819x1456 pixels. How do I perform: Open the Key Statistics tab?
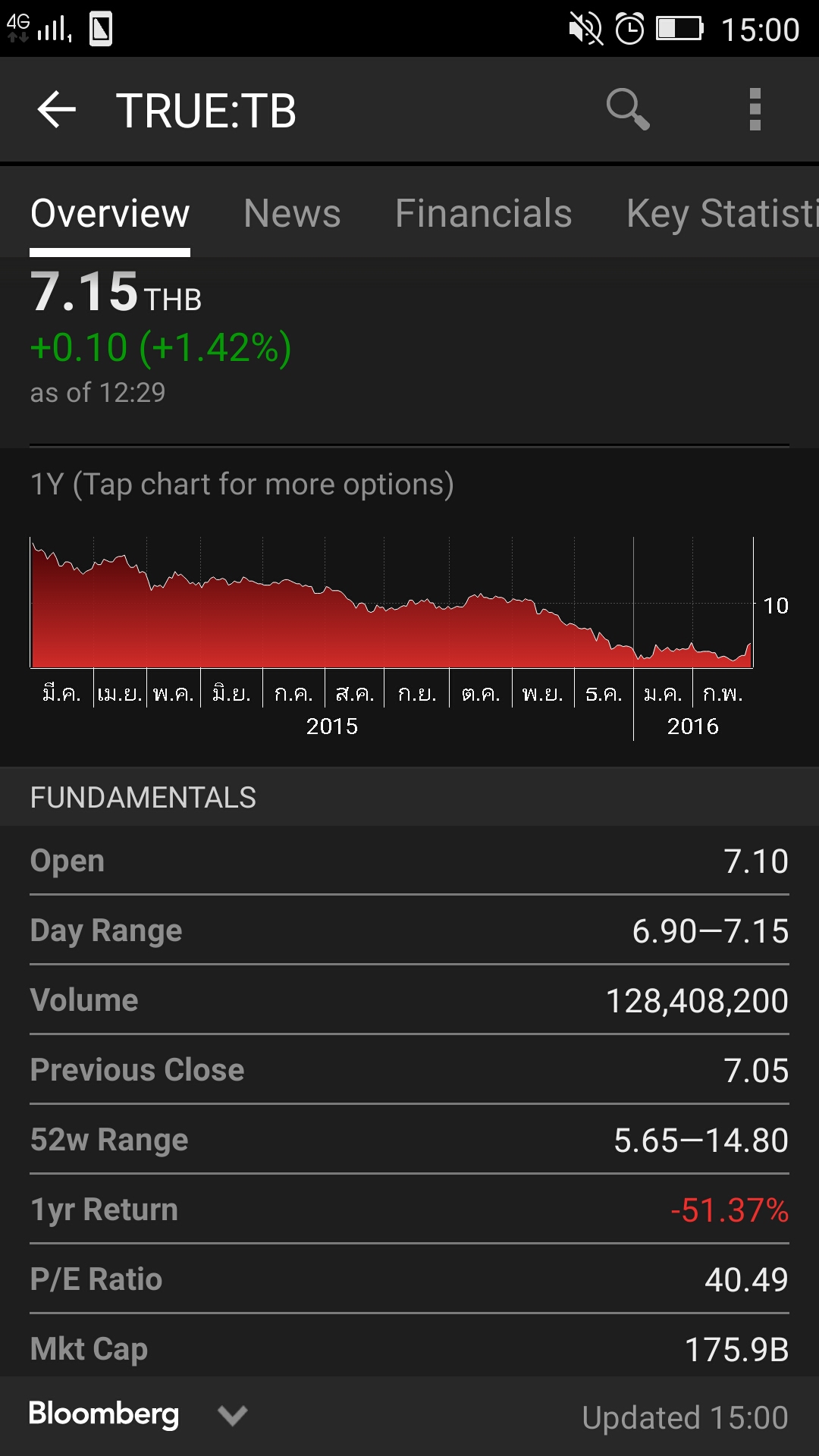tap(722, 213)
